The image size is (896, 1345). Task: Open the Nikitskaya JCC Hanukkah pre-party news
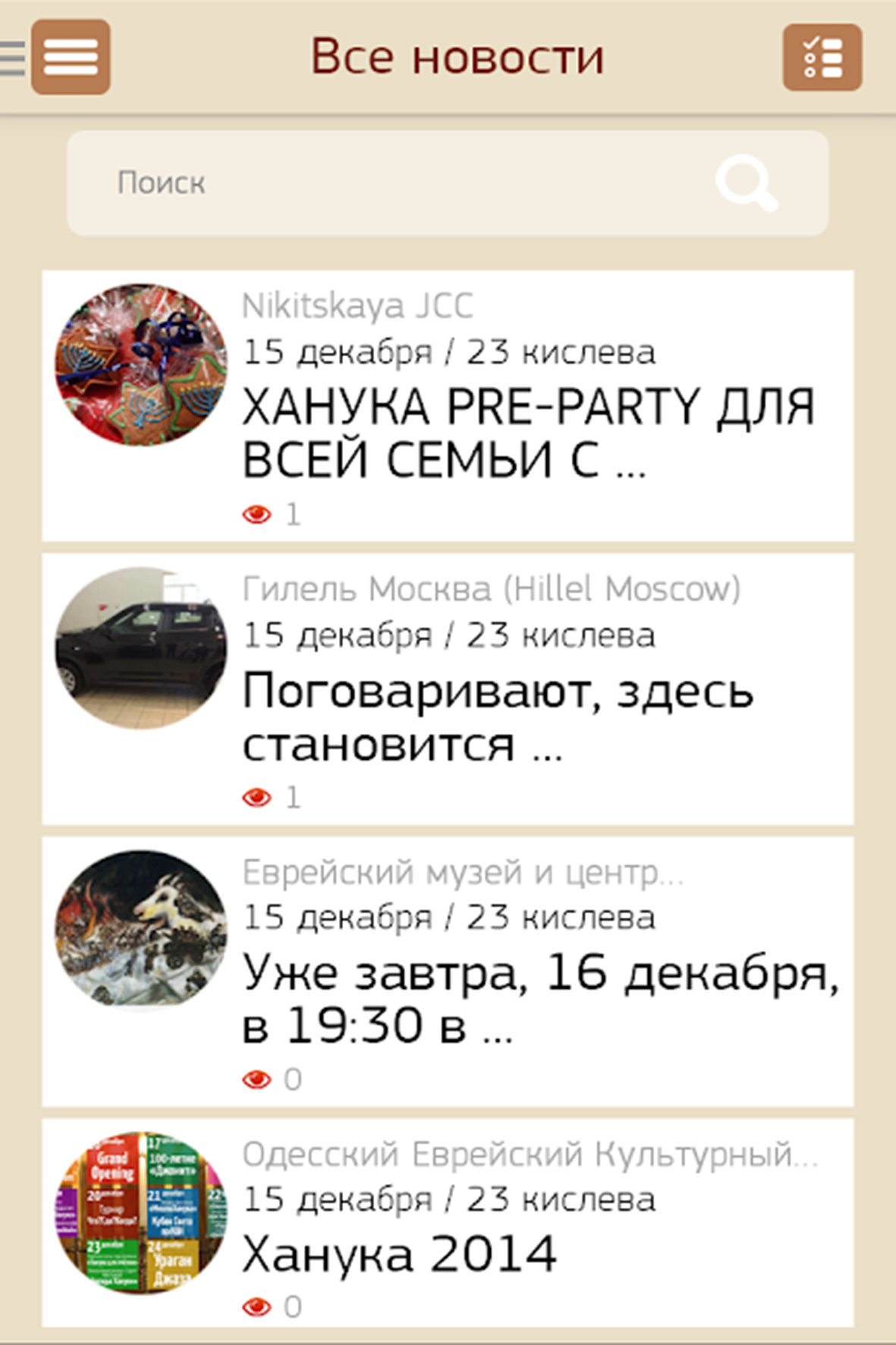[x=527, y=433]
